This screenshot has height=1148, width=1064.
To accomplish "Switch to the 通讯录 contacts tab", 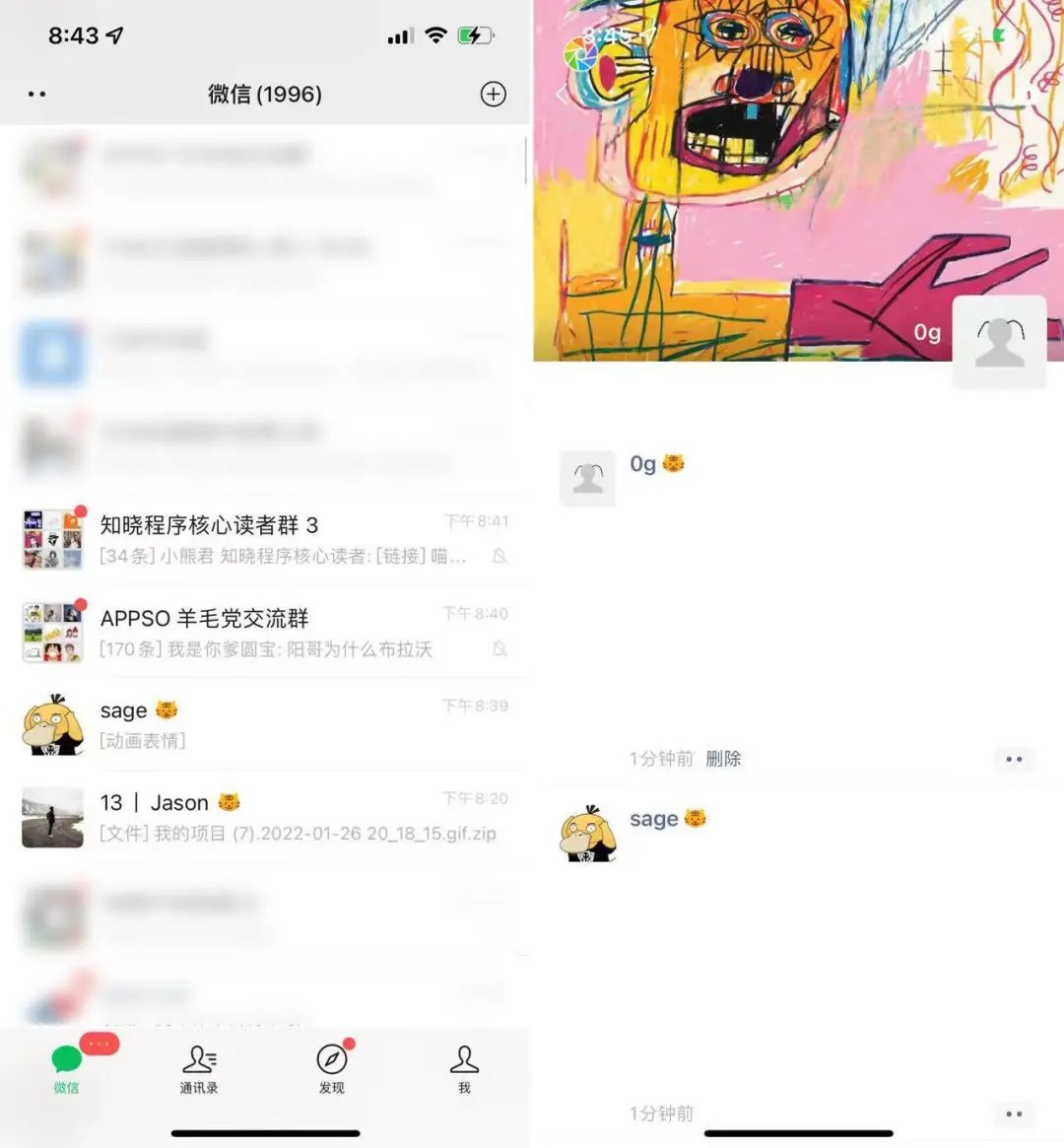I will pyautogui.click(x=199, y=1069).
